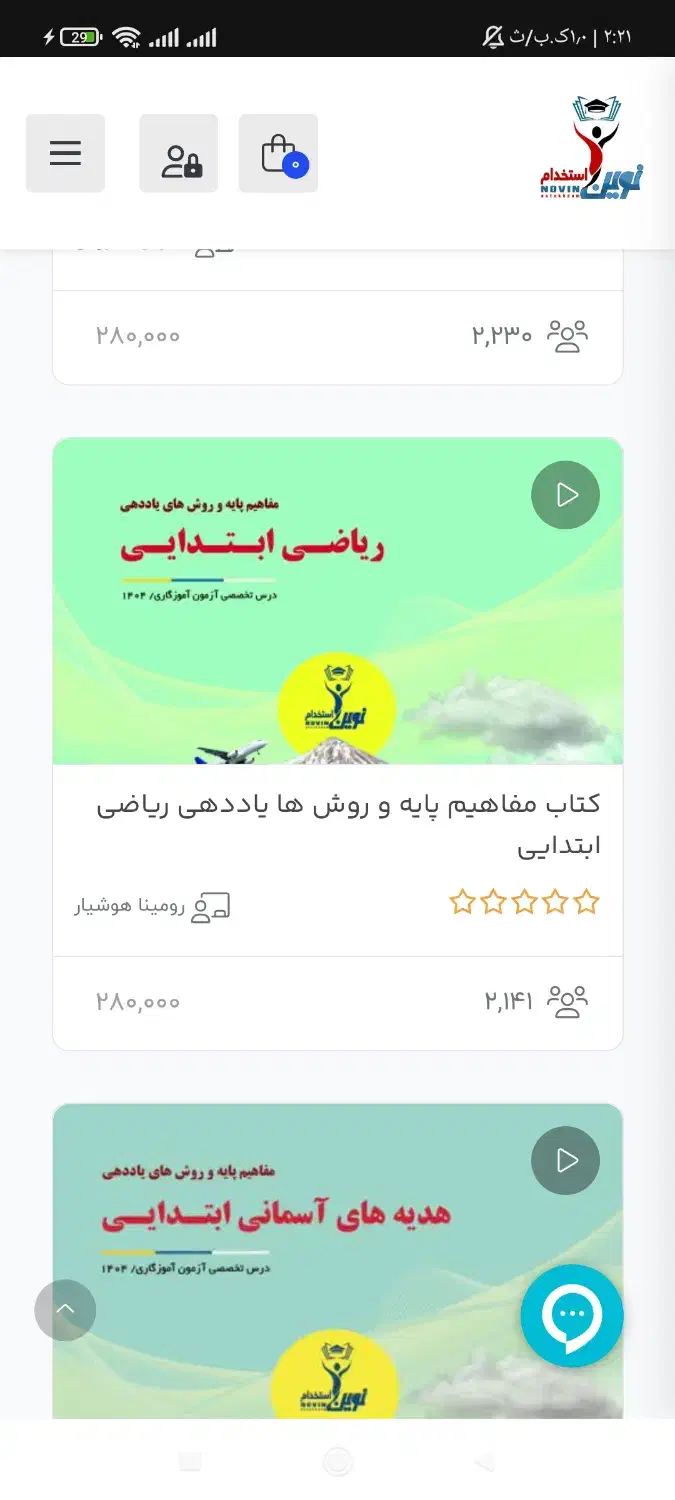Open the hamburger menu
The width and height of the screenshot is (675, 1500).
point(65,153)
